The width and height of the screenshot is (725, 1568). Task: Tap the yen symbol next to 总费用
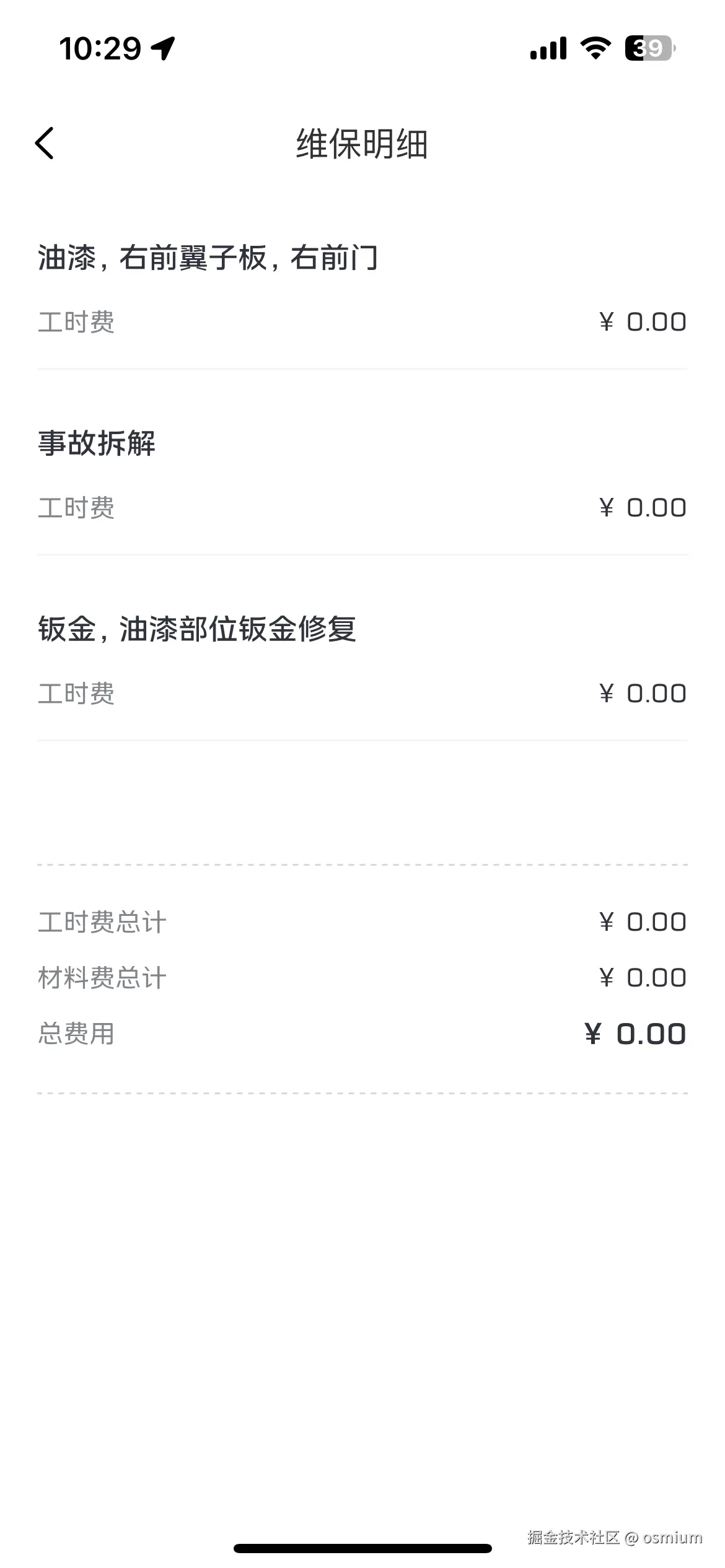(593, 1033)
